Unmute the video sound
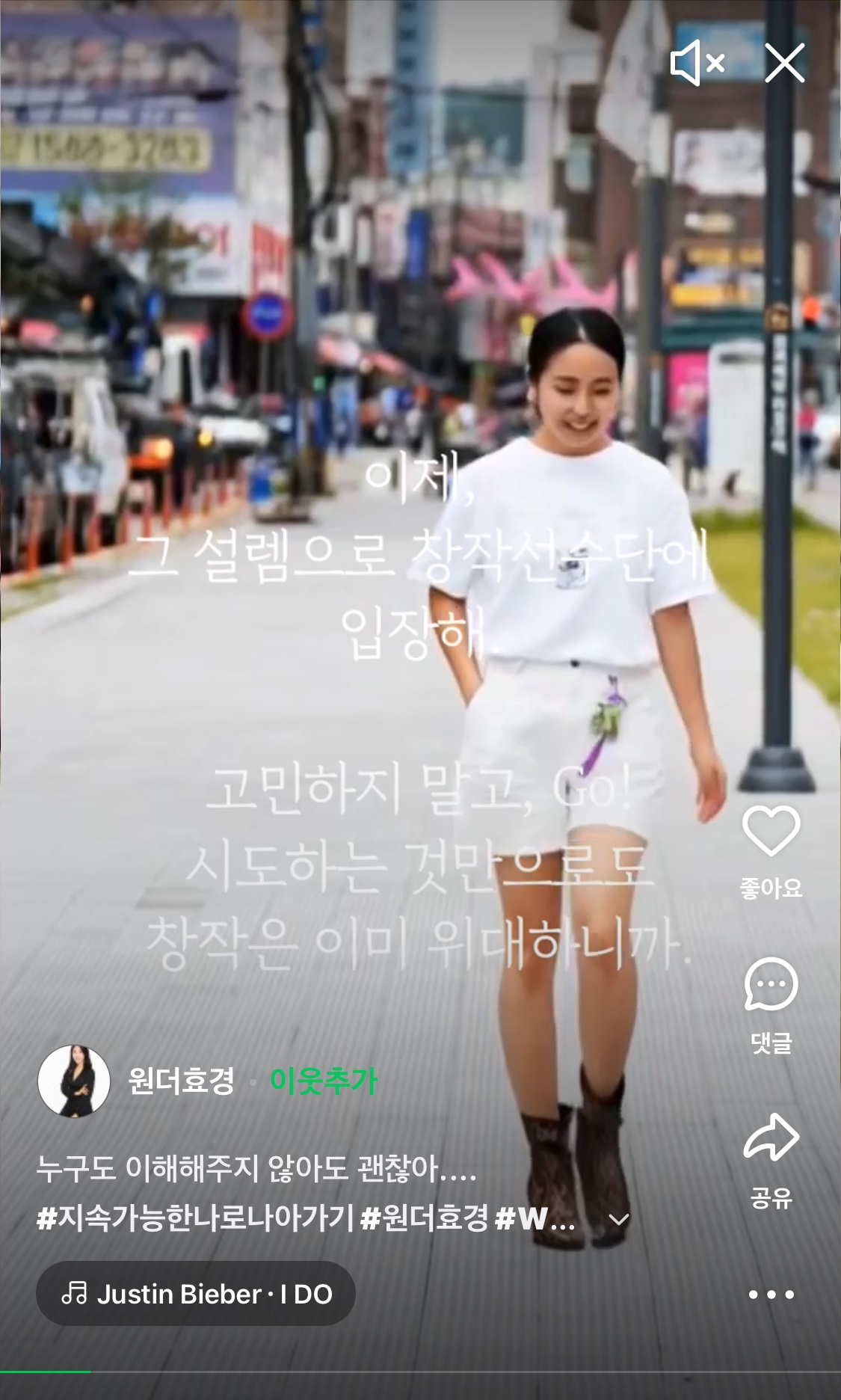 [697, 64]
